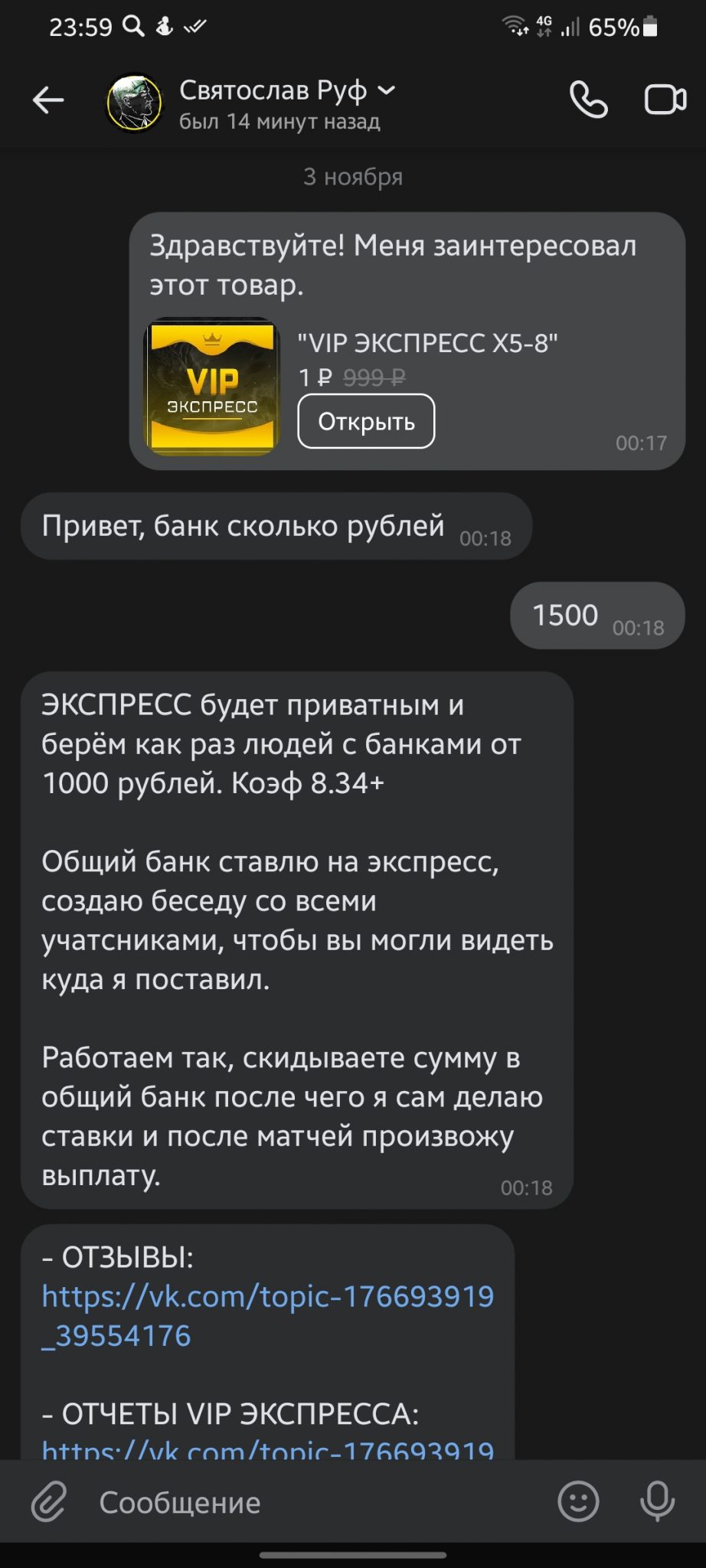Tap the Открыть button on the VIP ЭКСПРЕСС item
The image size is (706, 1568).
coord(366,421)
